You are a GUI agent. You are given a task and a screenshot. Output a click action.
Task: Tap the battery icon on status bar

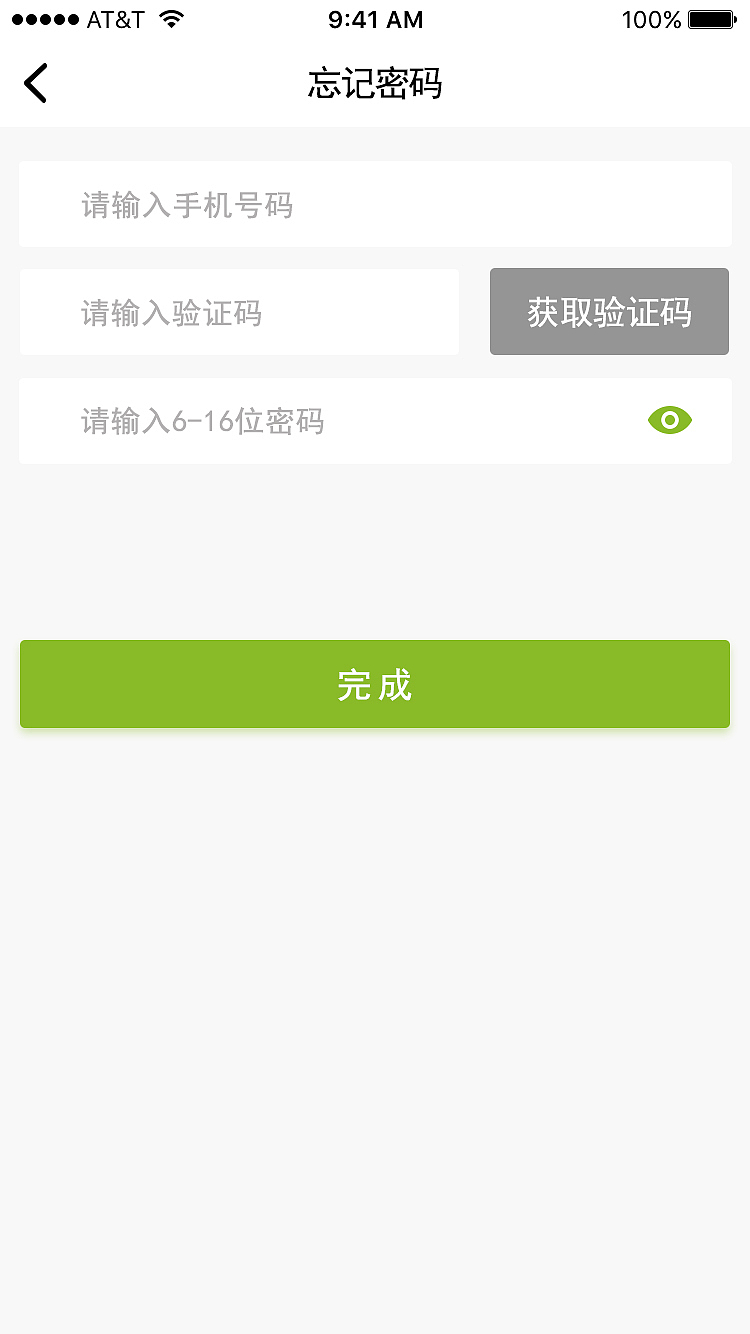712,17
